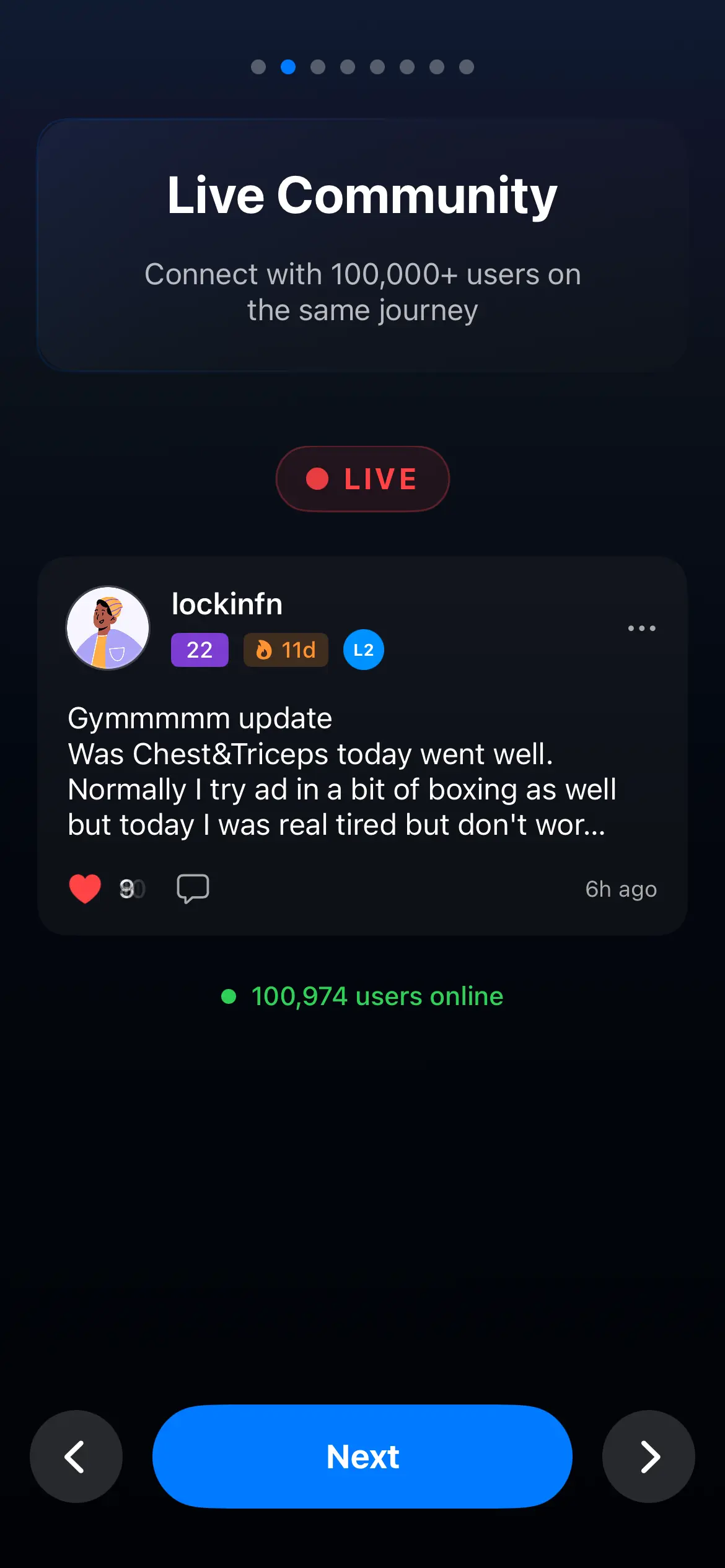The image size is (725, 1568).
Task: Open comments on lockinfn's post
Action: 193,889
